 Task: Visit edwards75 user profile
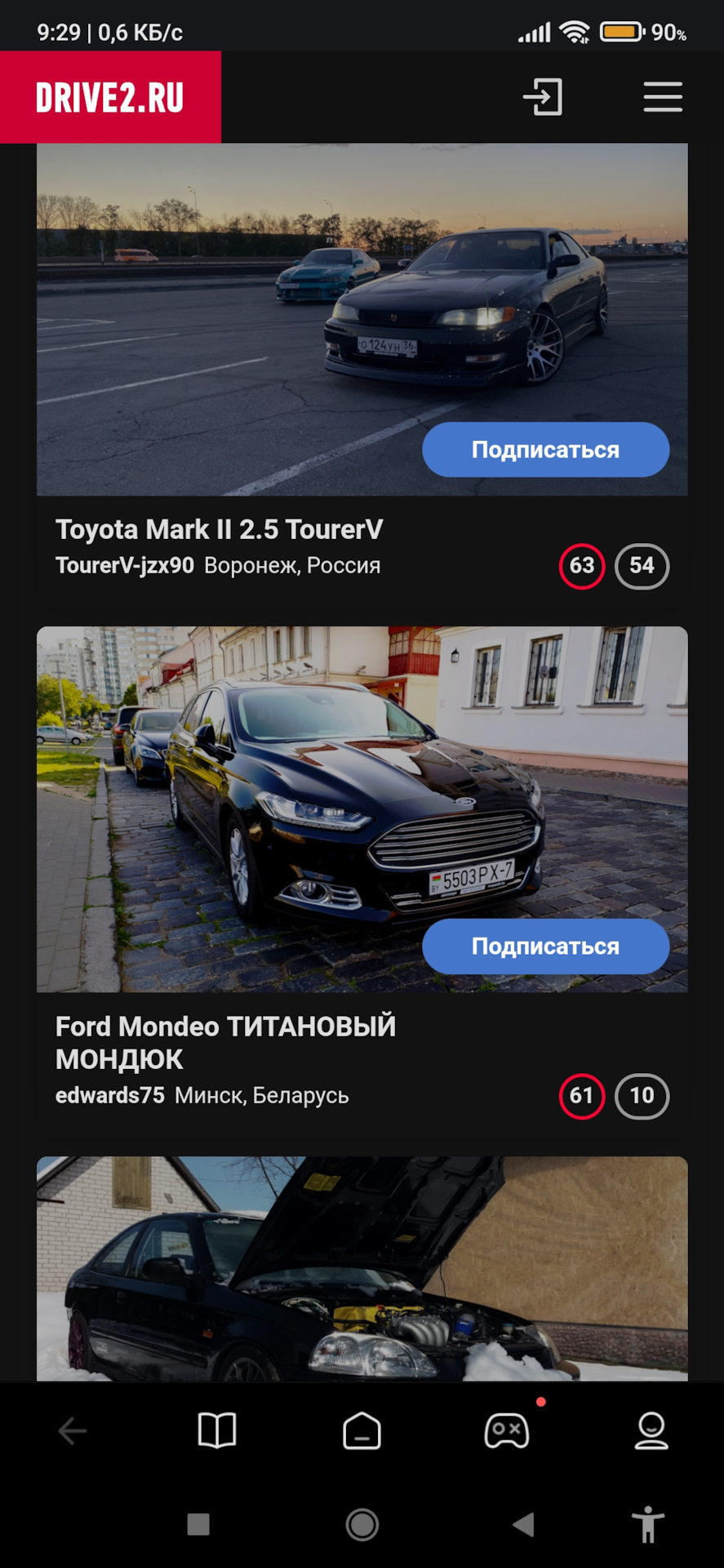[x=110, y=1095]
